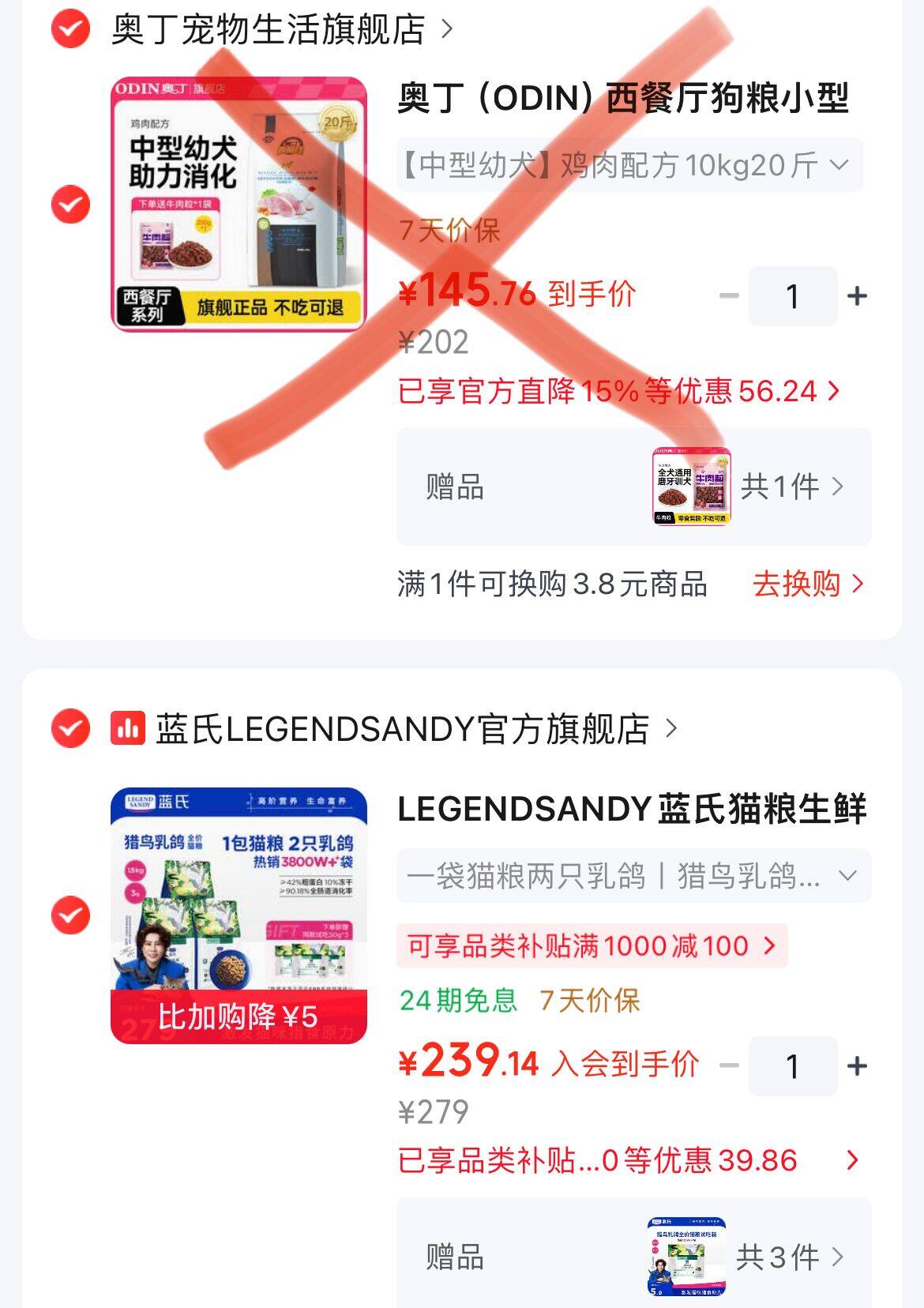The width and height of the screenshot is (924, 1308).
Task: Uncheck the 奥丁宠物生活旗舰店 store checkbox
Action: click(x=70, y=29)
